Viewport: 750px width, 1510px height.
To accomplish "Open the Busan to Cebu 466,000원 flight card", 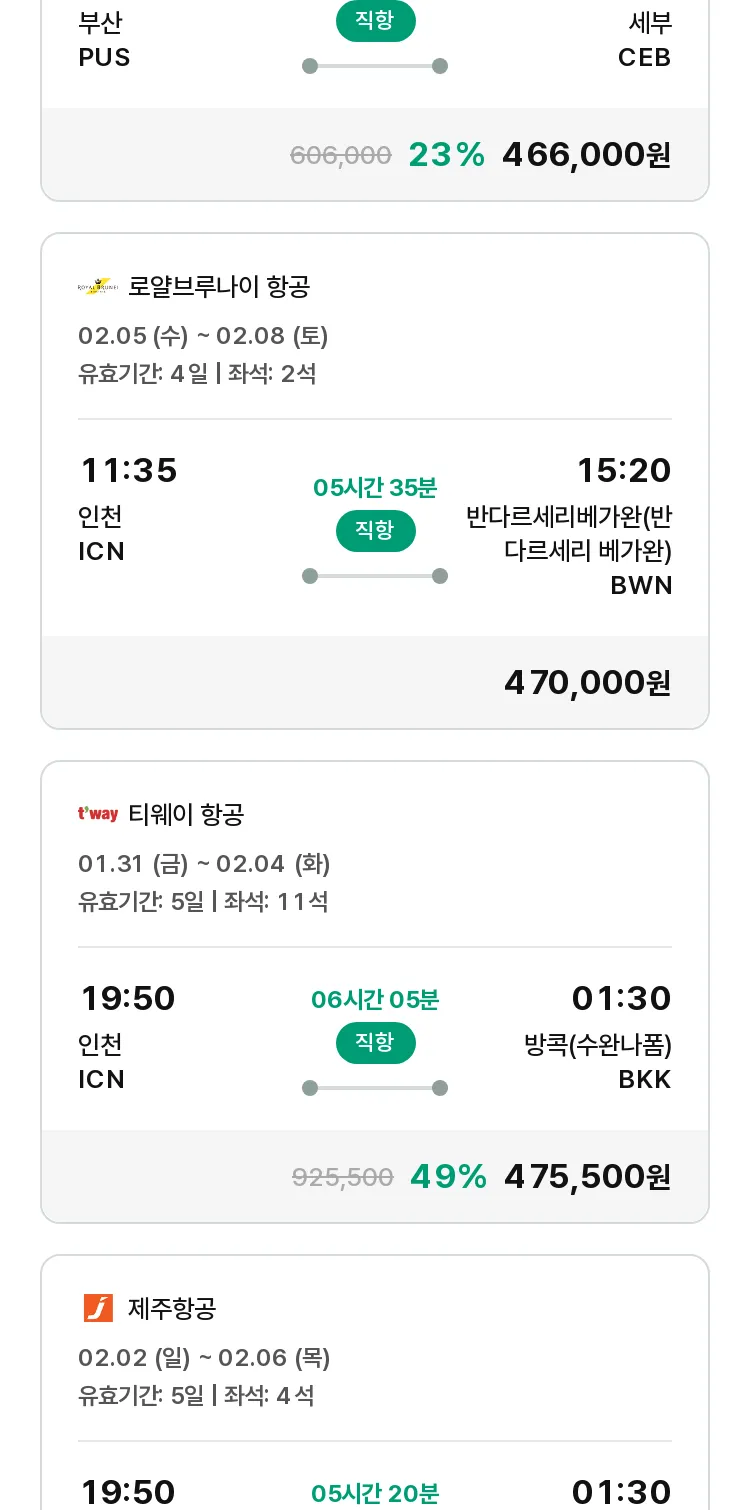I will coord(375,100).
